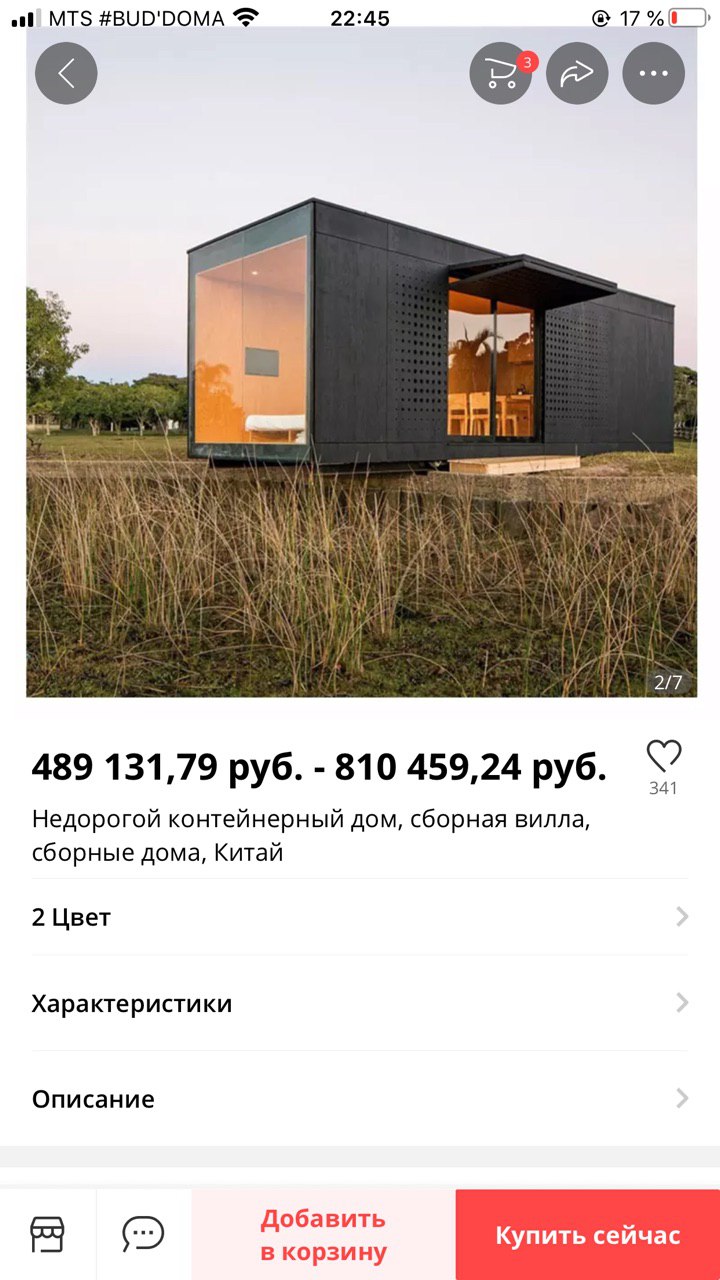Expand the Описание section
The width and height of the screenshot is (720, 1280).
tap(360, 1099)
